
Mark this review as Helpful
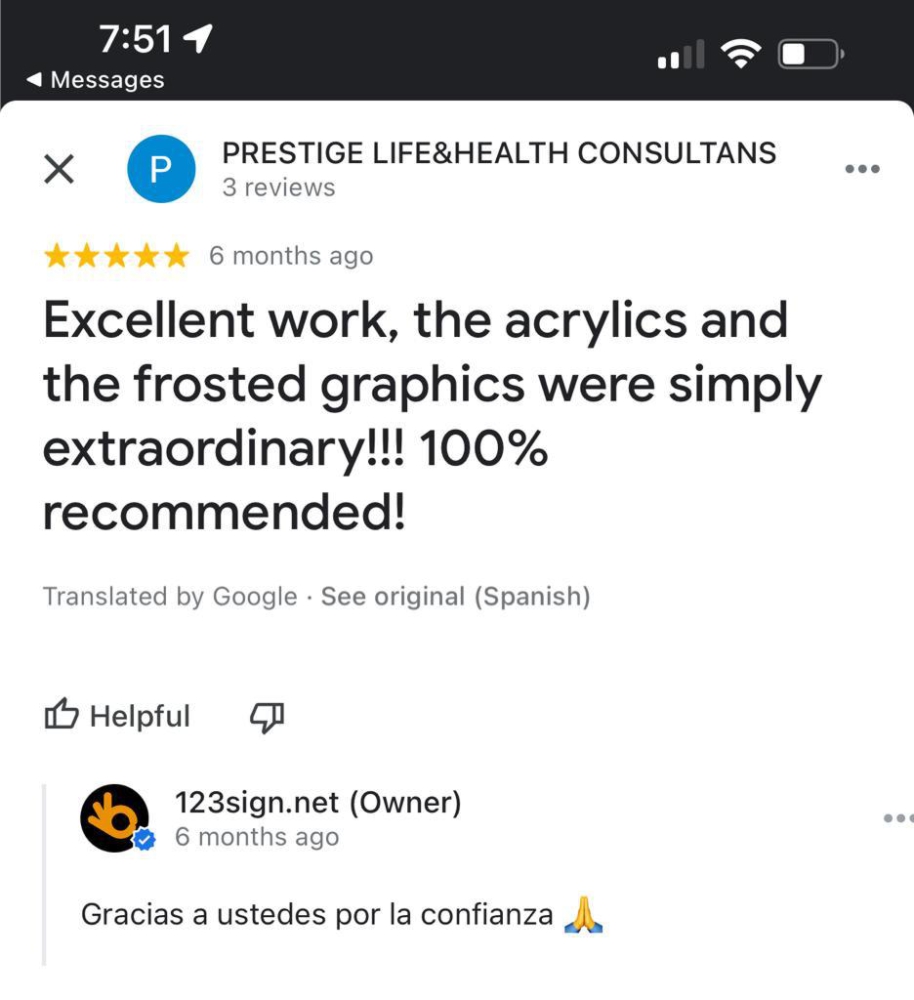tap(118, 716)
